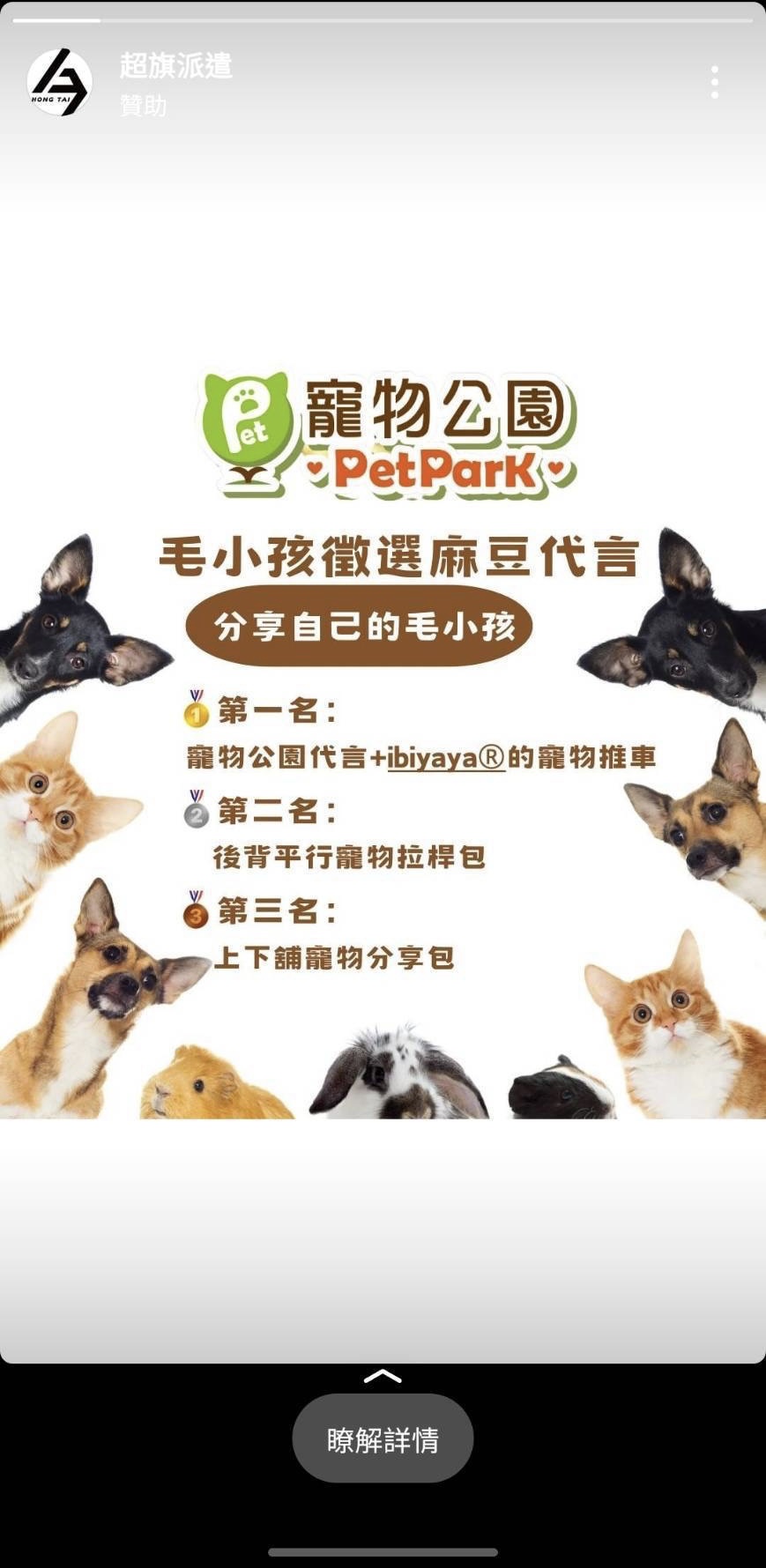Open the three-dot overflow menu
Viewport: 766px width, 1568px height.
(714, 82)
